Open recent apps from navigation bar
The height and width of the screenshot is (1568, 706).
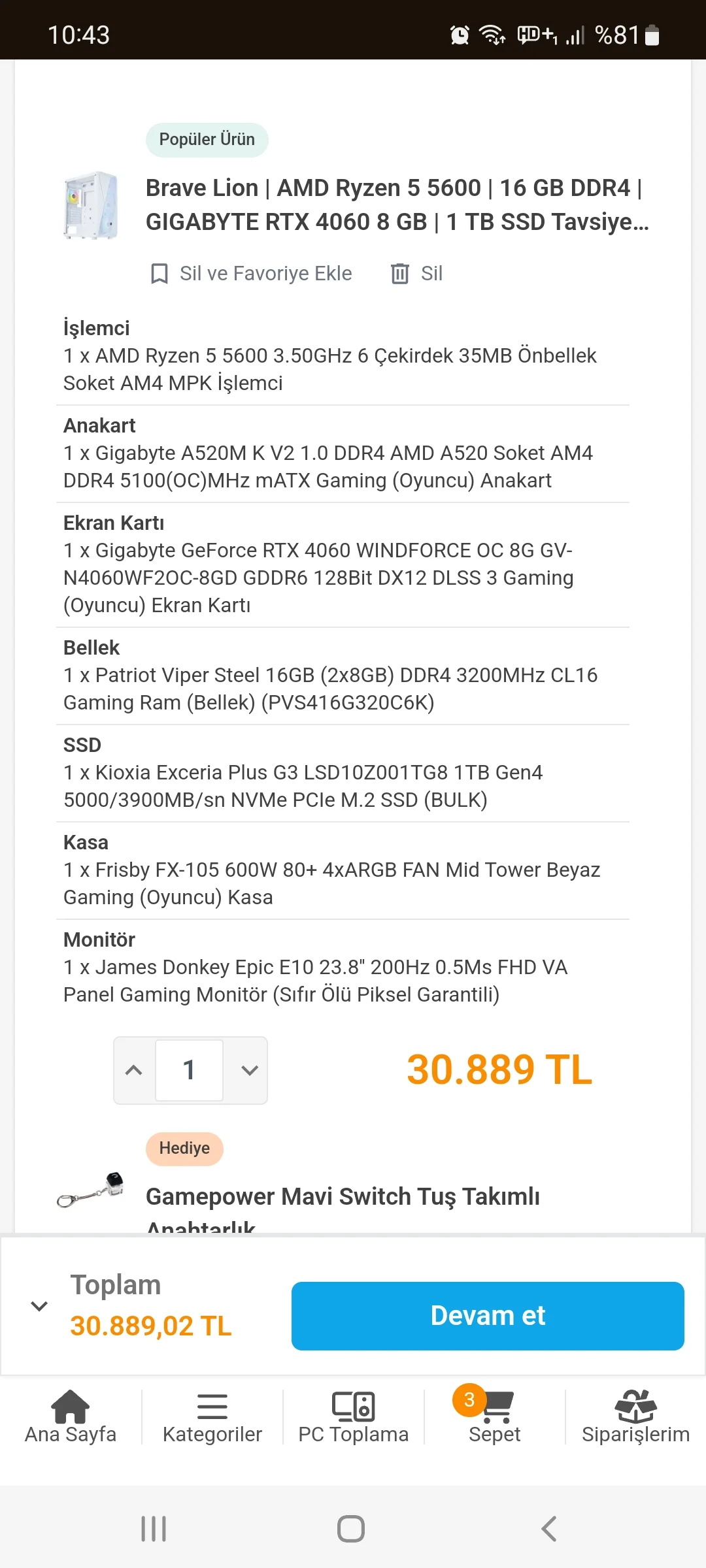pyautogui.click(x=154, y=1529)
